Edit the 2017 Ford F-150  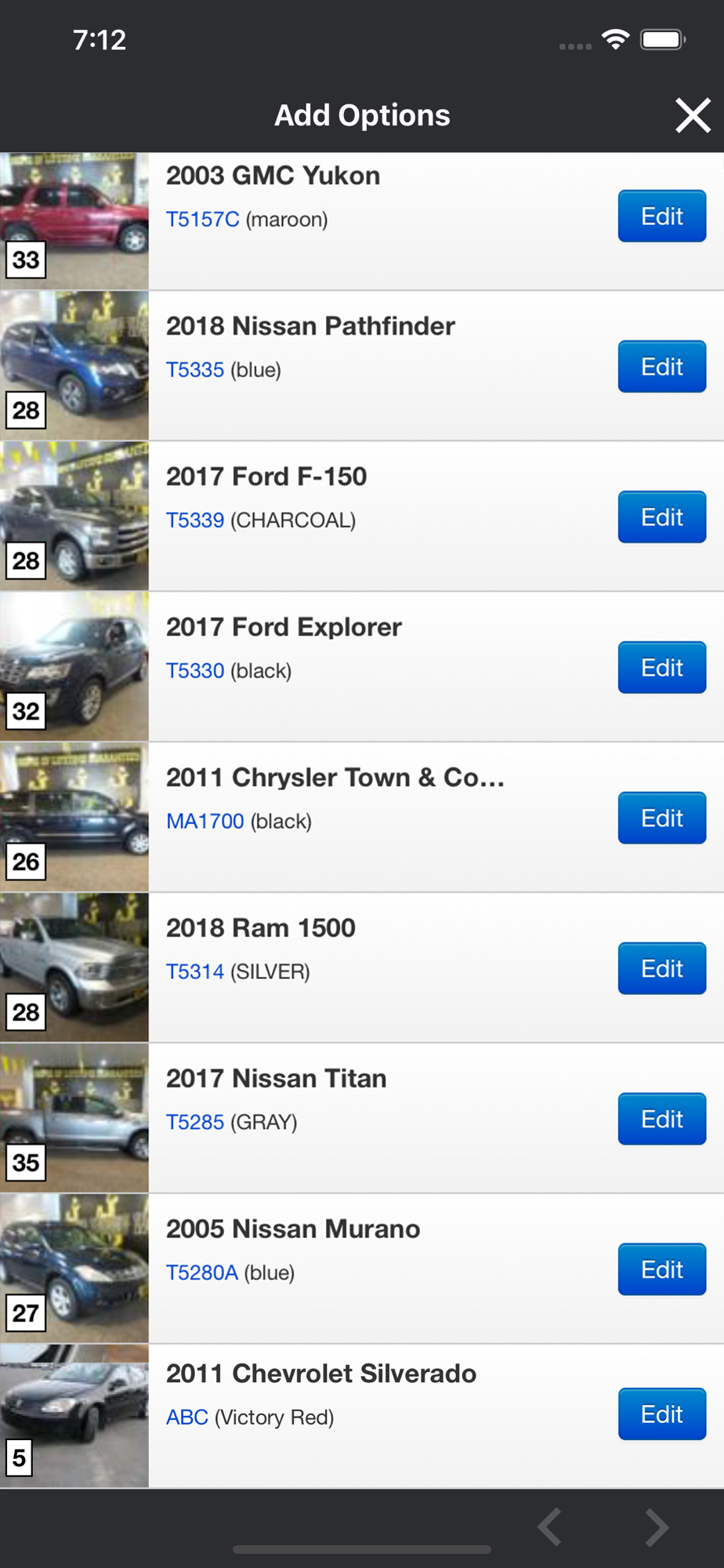pos(662,517)
